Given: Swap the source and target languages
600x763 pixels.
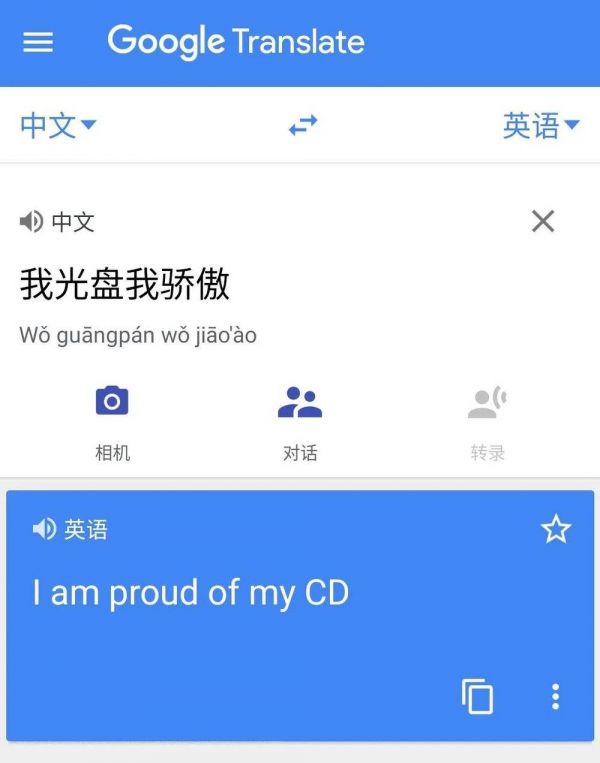Looking at the screenshot, I should coord(302,126).
